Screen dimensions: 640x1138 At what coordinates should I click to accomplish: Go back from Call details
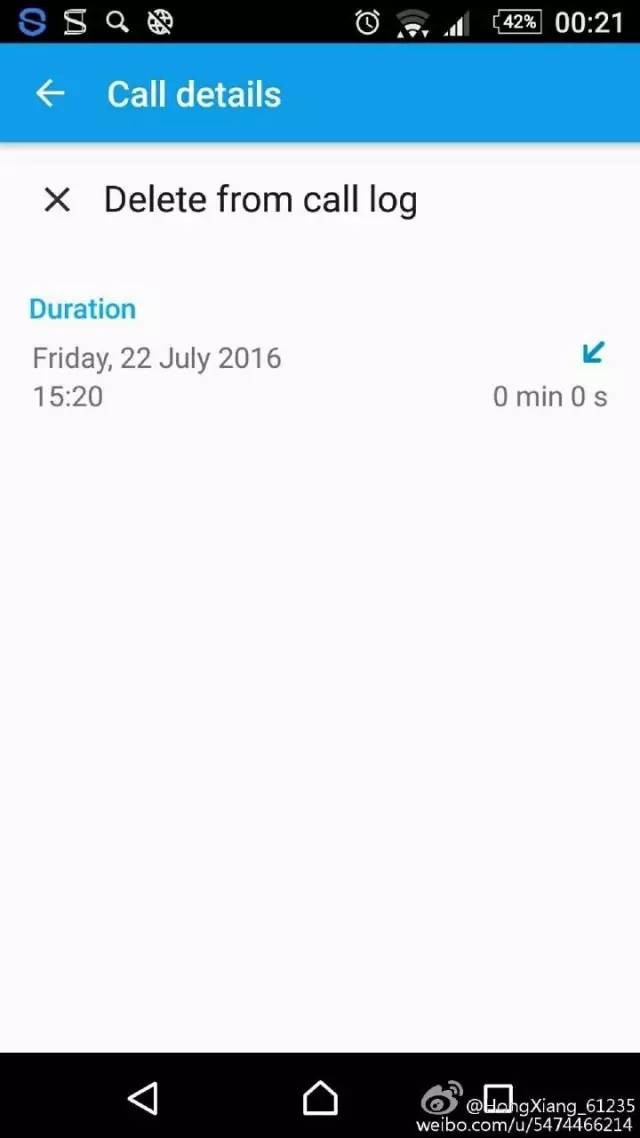click(49, 94)
